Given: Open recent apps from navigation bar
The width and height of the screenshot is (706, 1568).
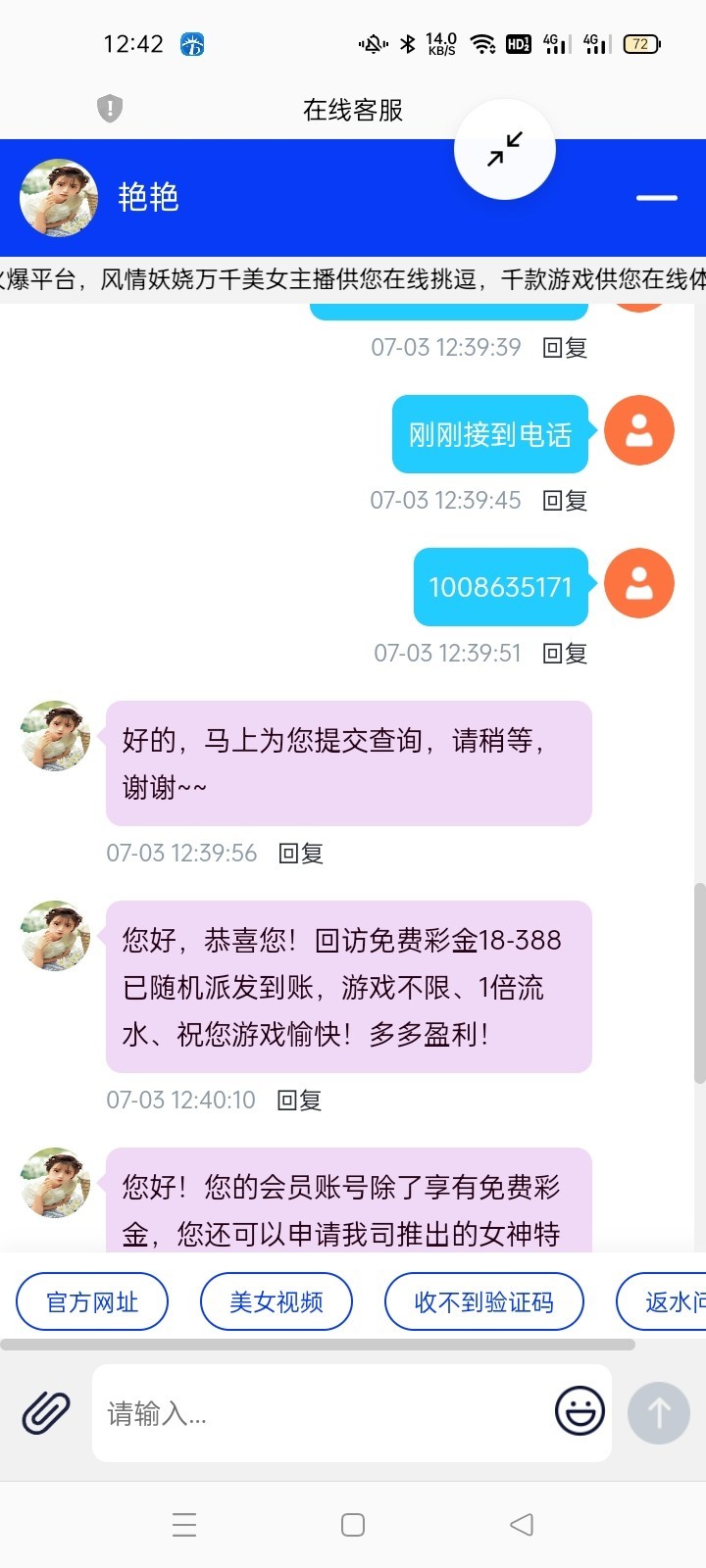Looking at the screenshot, I should click(184, 1525).
